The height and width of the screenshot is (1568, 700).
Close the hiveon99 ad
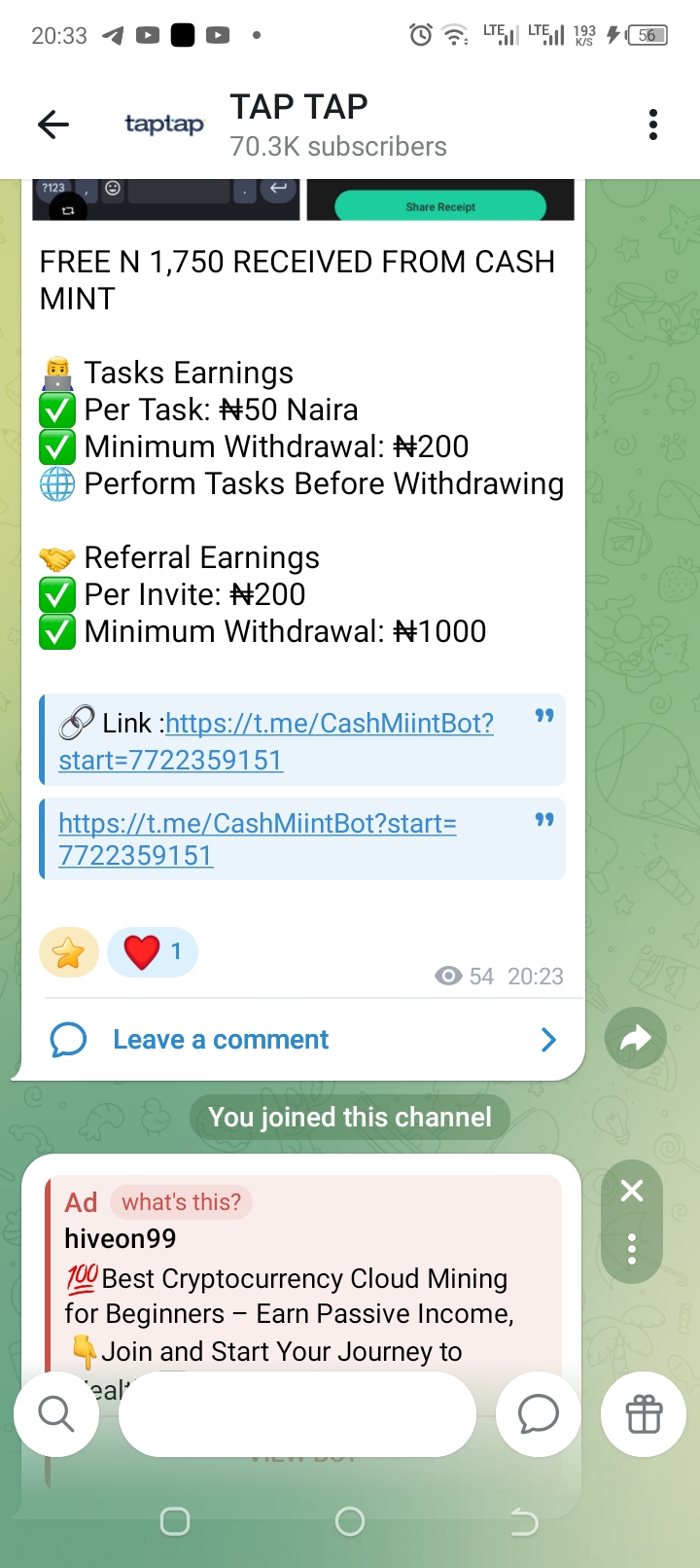pyautogui.click(x=632, y=1191)
